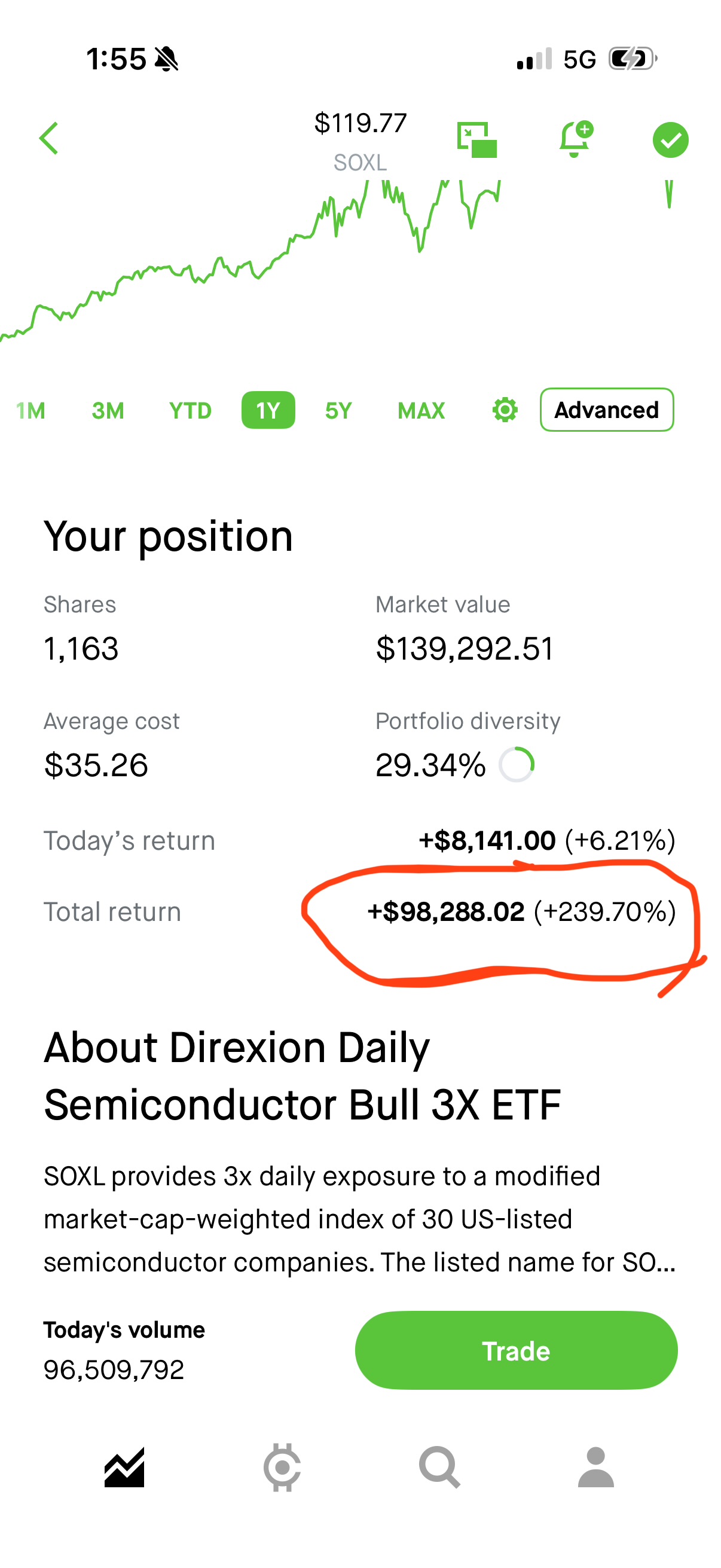The height and width of the screenshot is (1568, 721).
Task: Switch to the crypto tab
Action: (x=282, y=1468)
